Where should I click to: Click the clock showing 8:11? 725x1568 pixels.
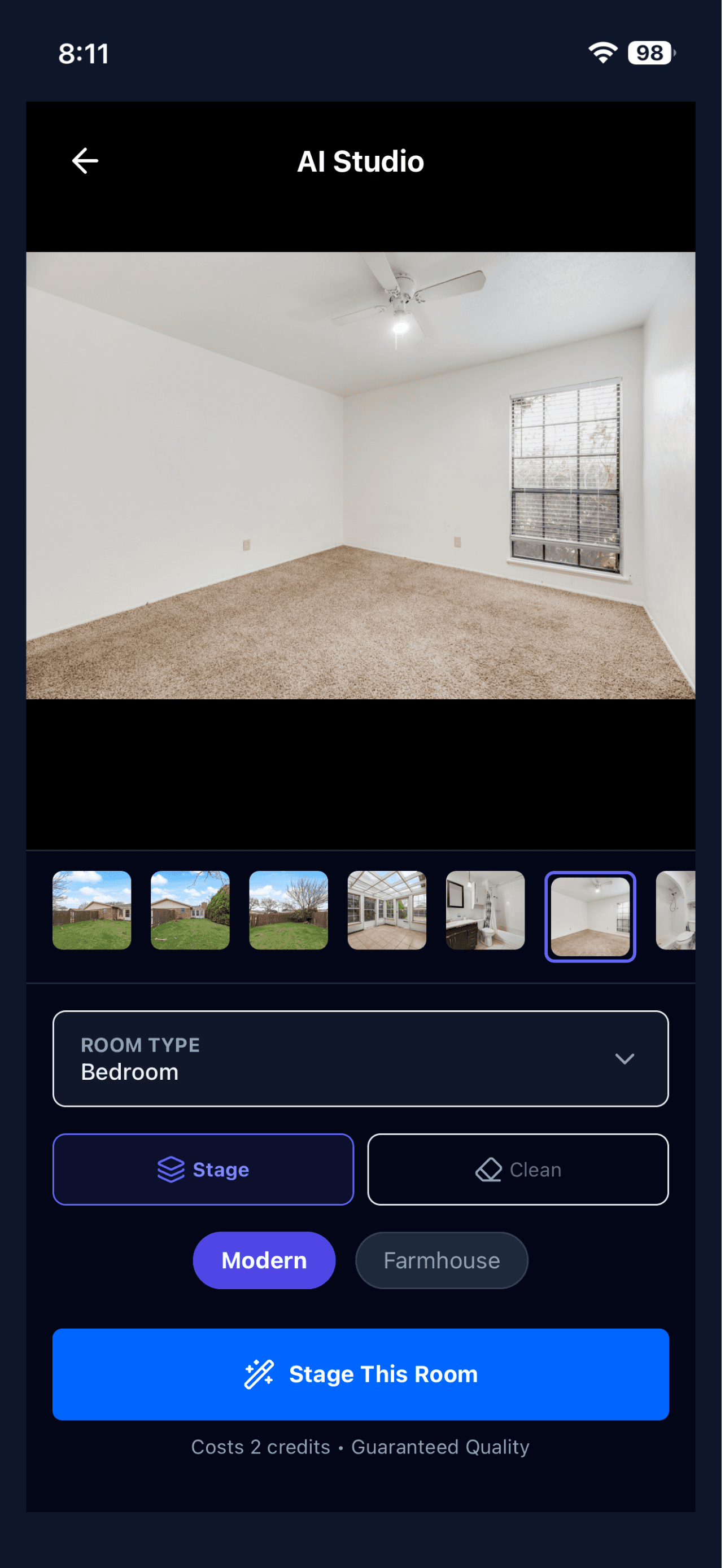pyautogui.click(x=84, y=54)
